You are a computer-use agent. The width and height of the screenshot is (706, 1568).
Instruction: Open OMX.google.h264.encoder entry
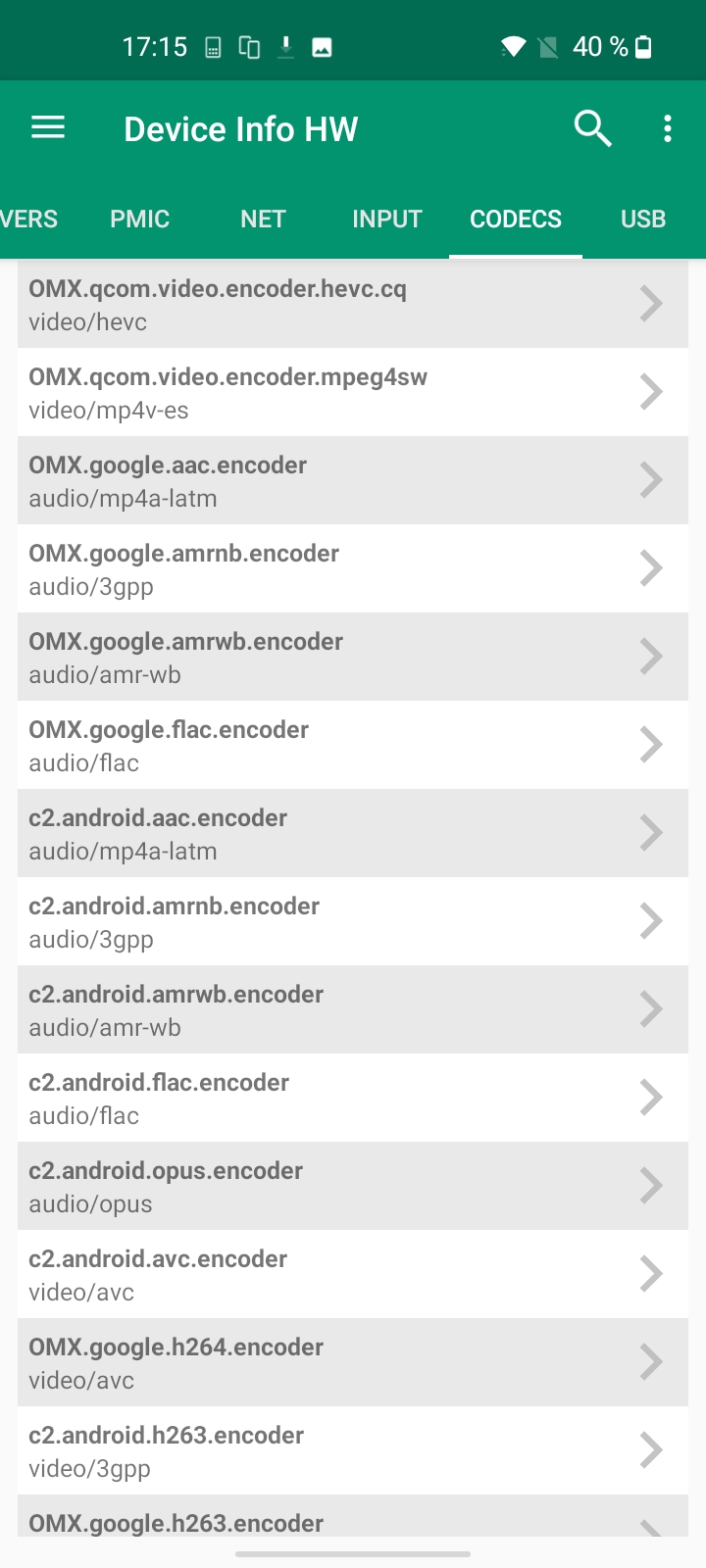pyautogui.click(x=353, y=1362)
